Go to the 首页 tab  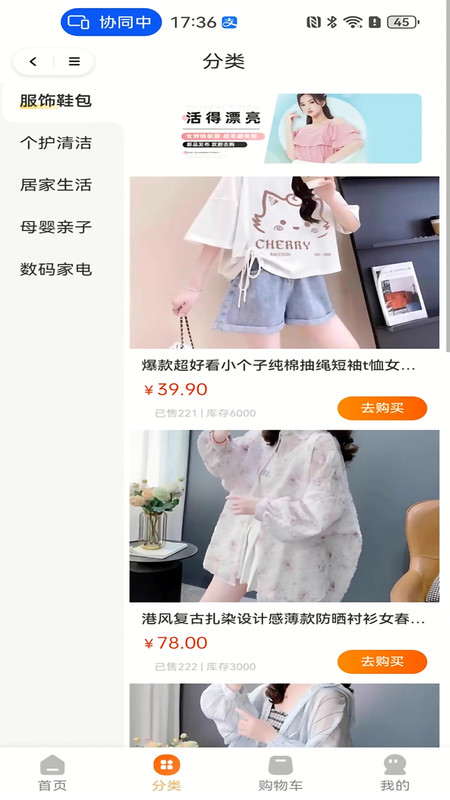tap(53, 773)
